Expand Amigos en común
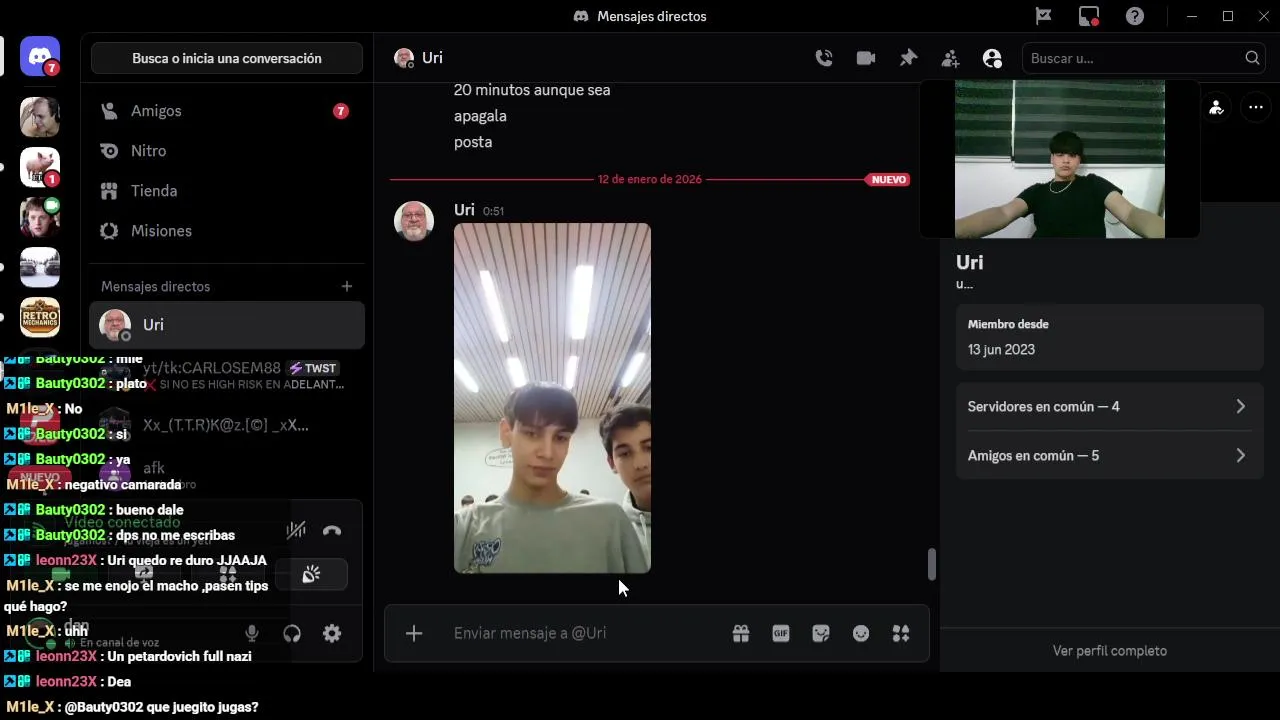The height and width of the screenshot is (720, 1280). [x=1109, y=456]
